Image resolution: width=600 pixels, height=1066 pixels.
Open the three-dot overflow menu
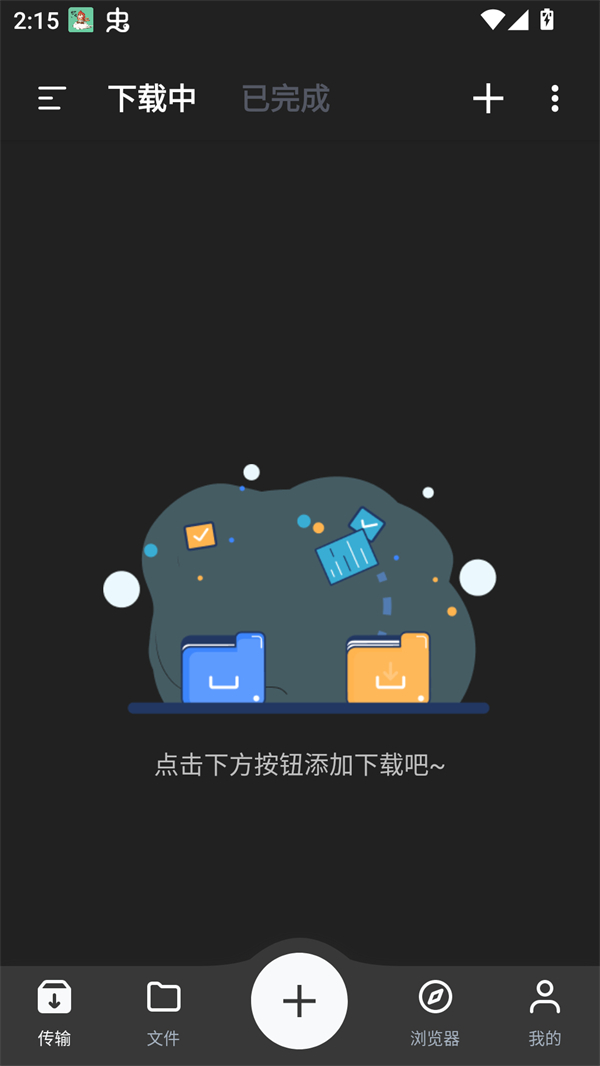click(x=555, y=98)
